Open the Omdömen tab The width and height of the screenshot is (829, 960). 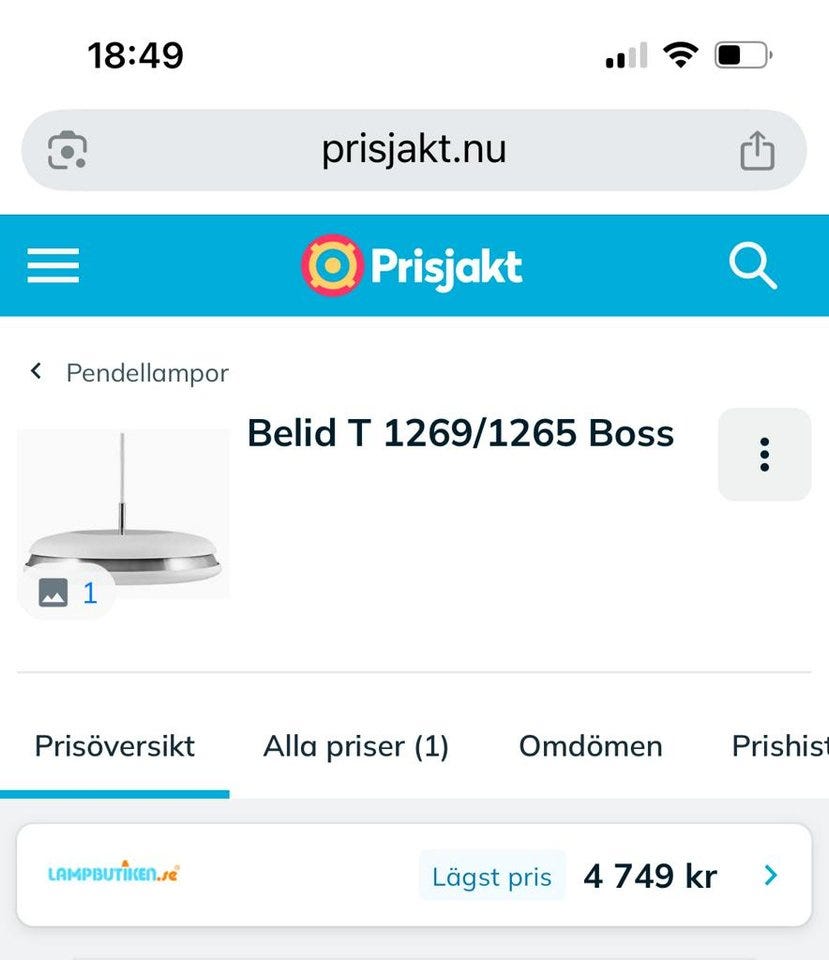[590, 746]
